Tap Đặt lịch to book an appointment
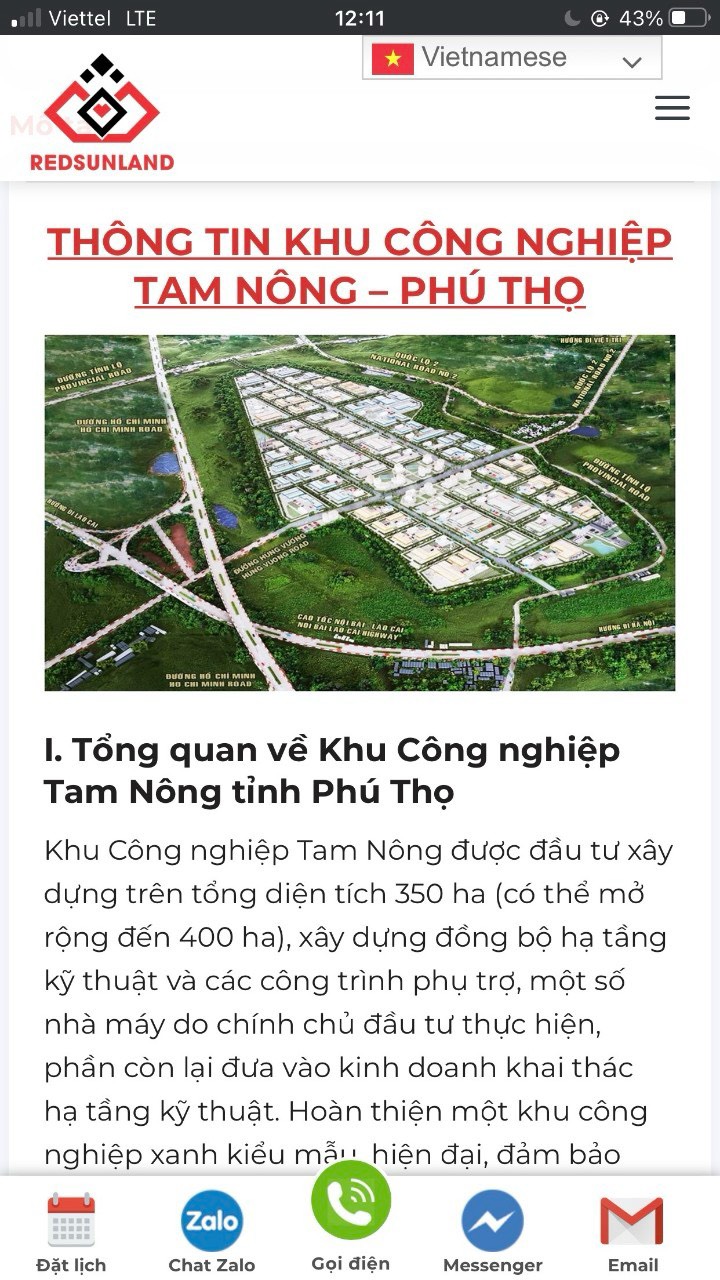 (71, 1234)
